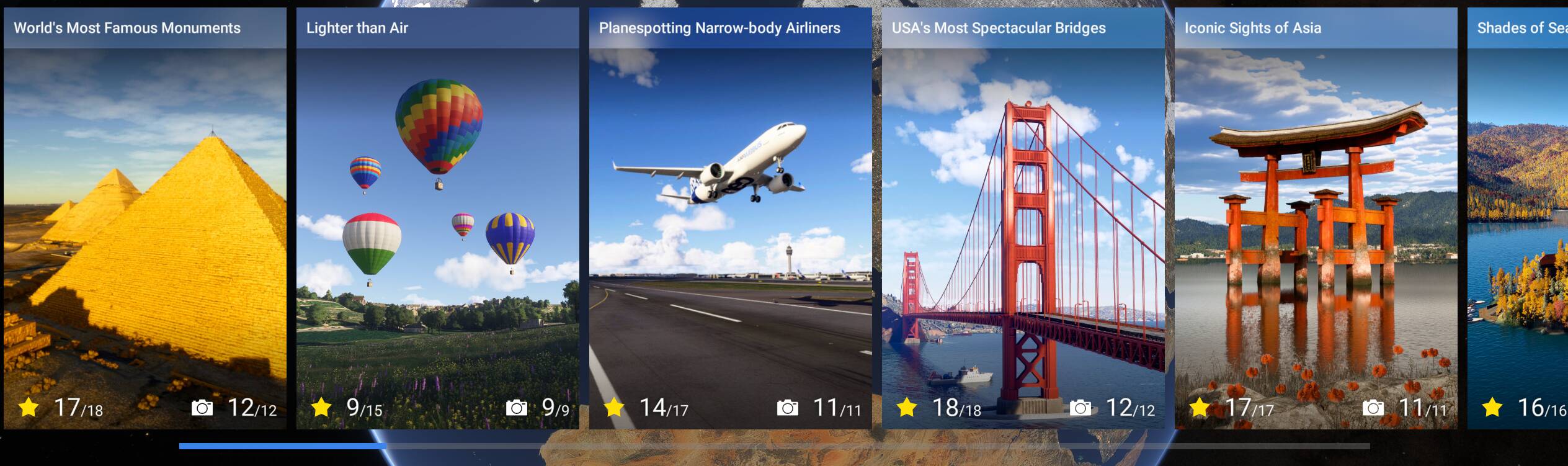Open World's Most Famous Monuments collection

click(x=145, y=217)
